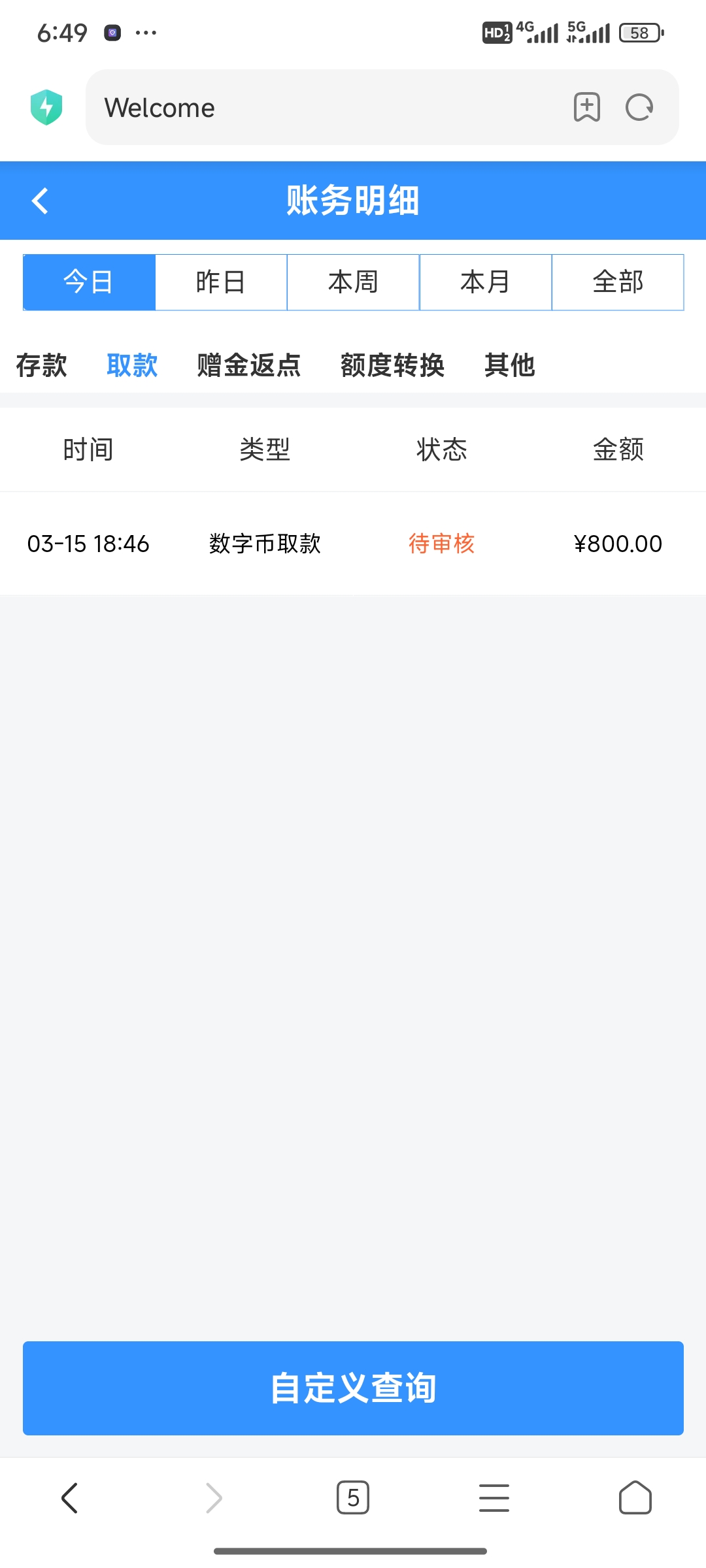Open the 额度转换 section
Image resolution: width=706 pixels, height=1568 pixels.
pyautogui.click(x=392, y=366)
